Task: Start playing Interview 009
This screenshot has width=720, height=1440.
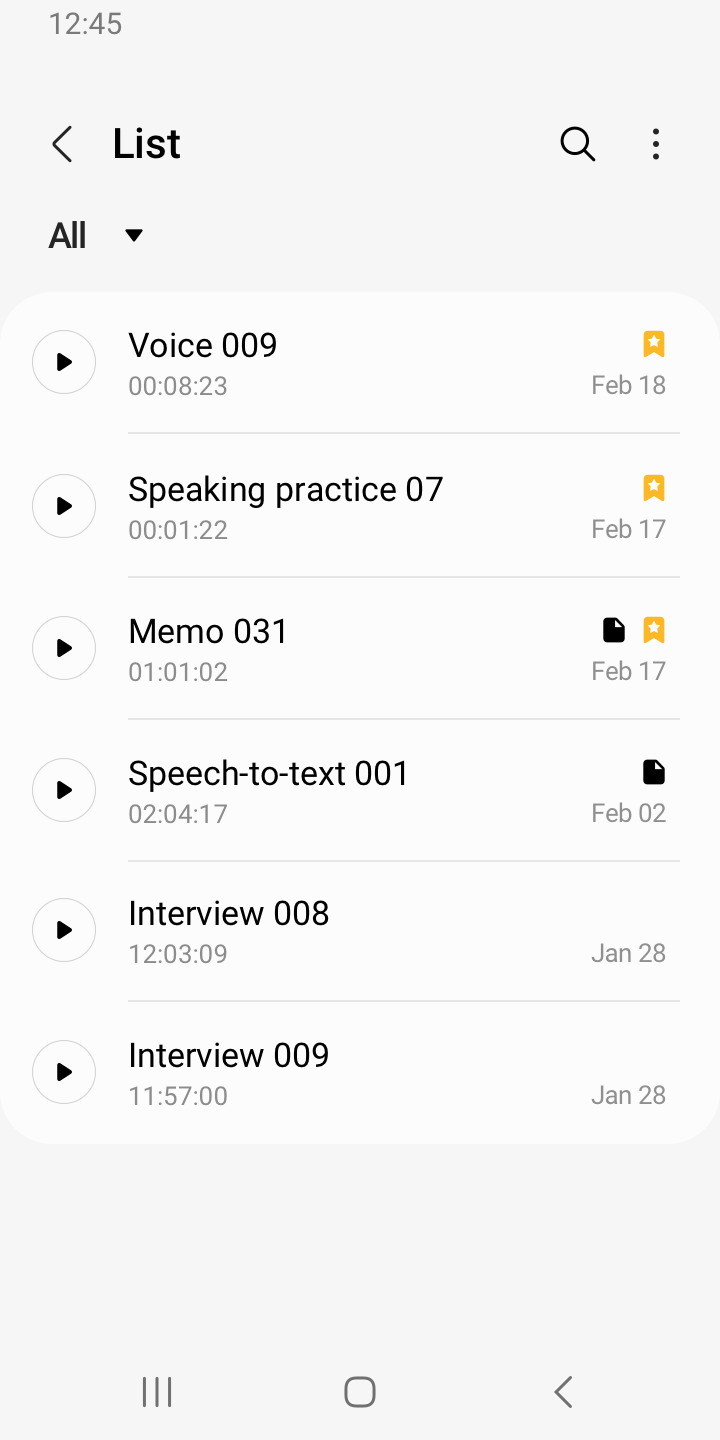Action: 64,1072
